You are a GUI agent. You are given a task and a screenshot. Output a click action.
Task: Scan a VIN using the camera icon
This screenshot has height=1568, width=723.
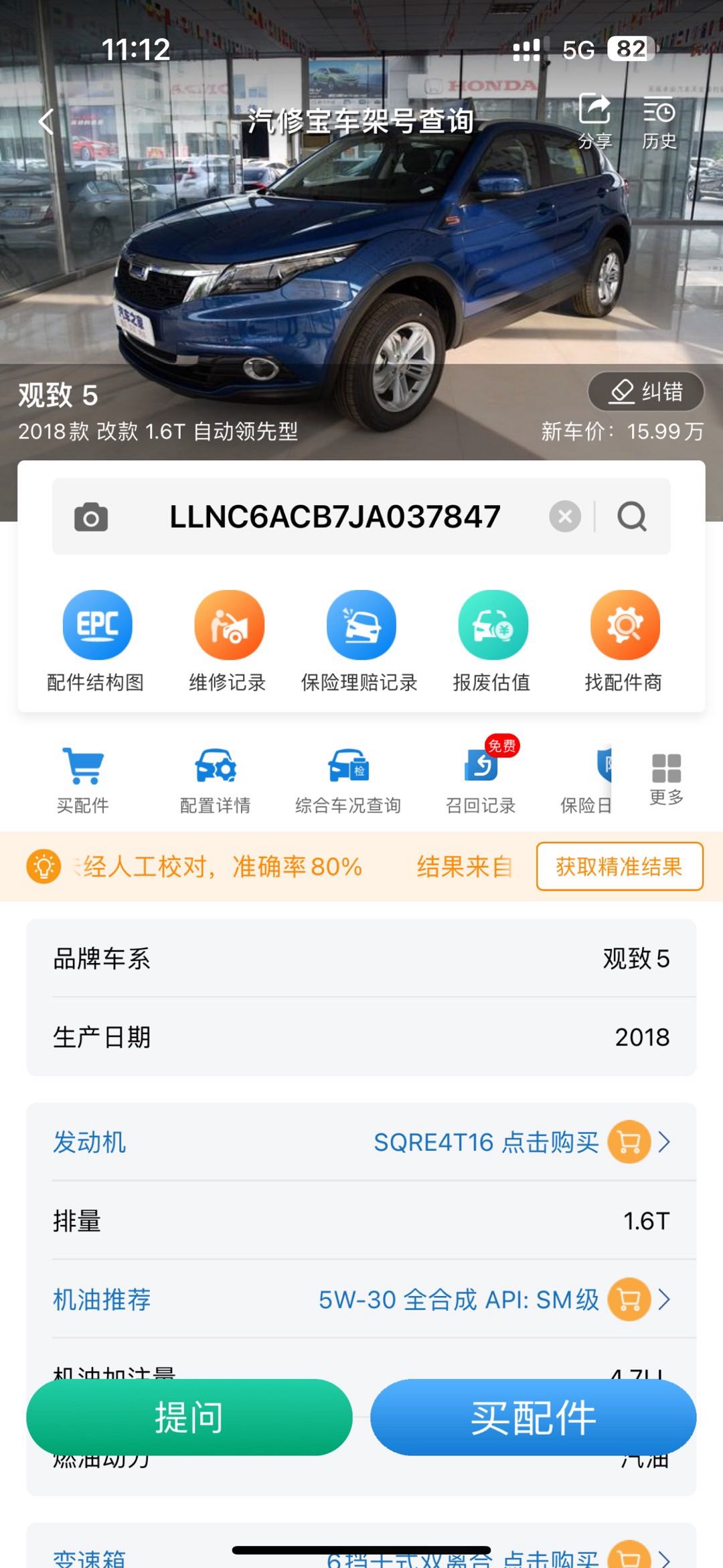click(91, 517)
